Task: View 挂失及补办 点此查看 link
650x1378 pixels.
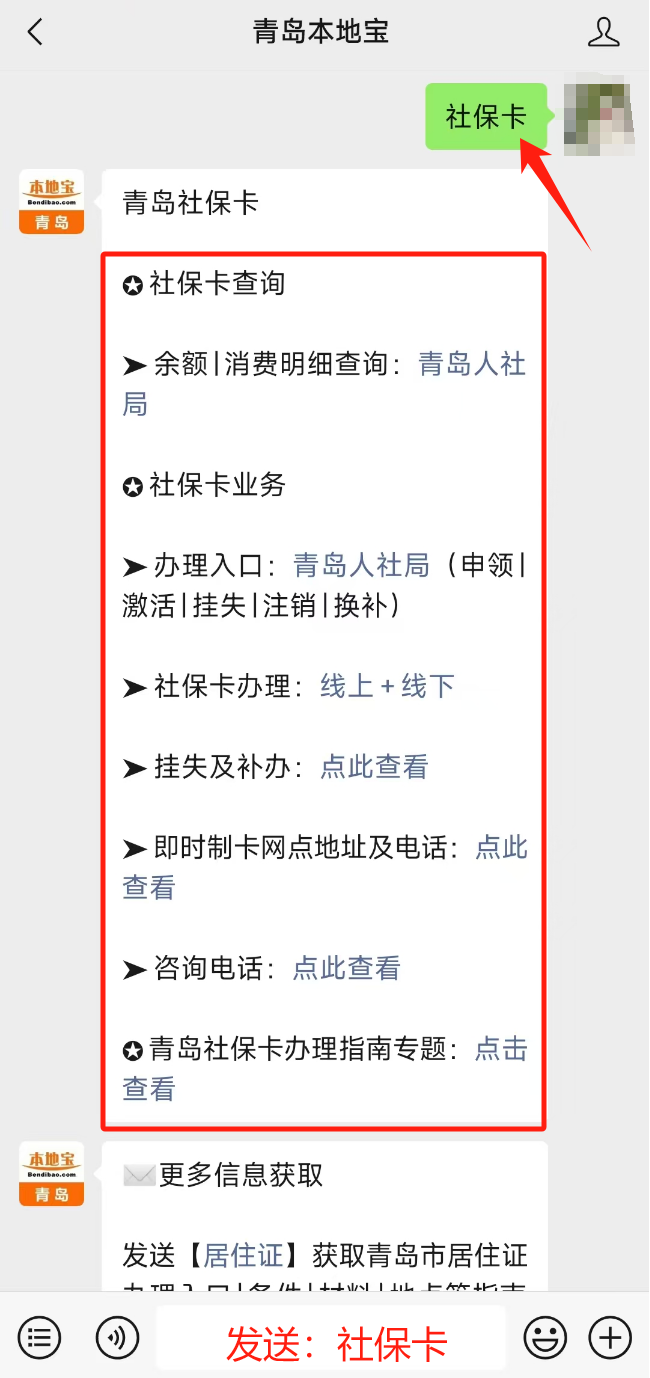Action: [x=374, y=767]
